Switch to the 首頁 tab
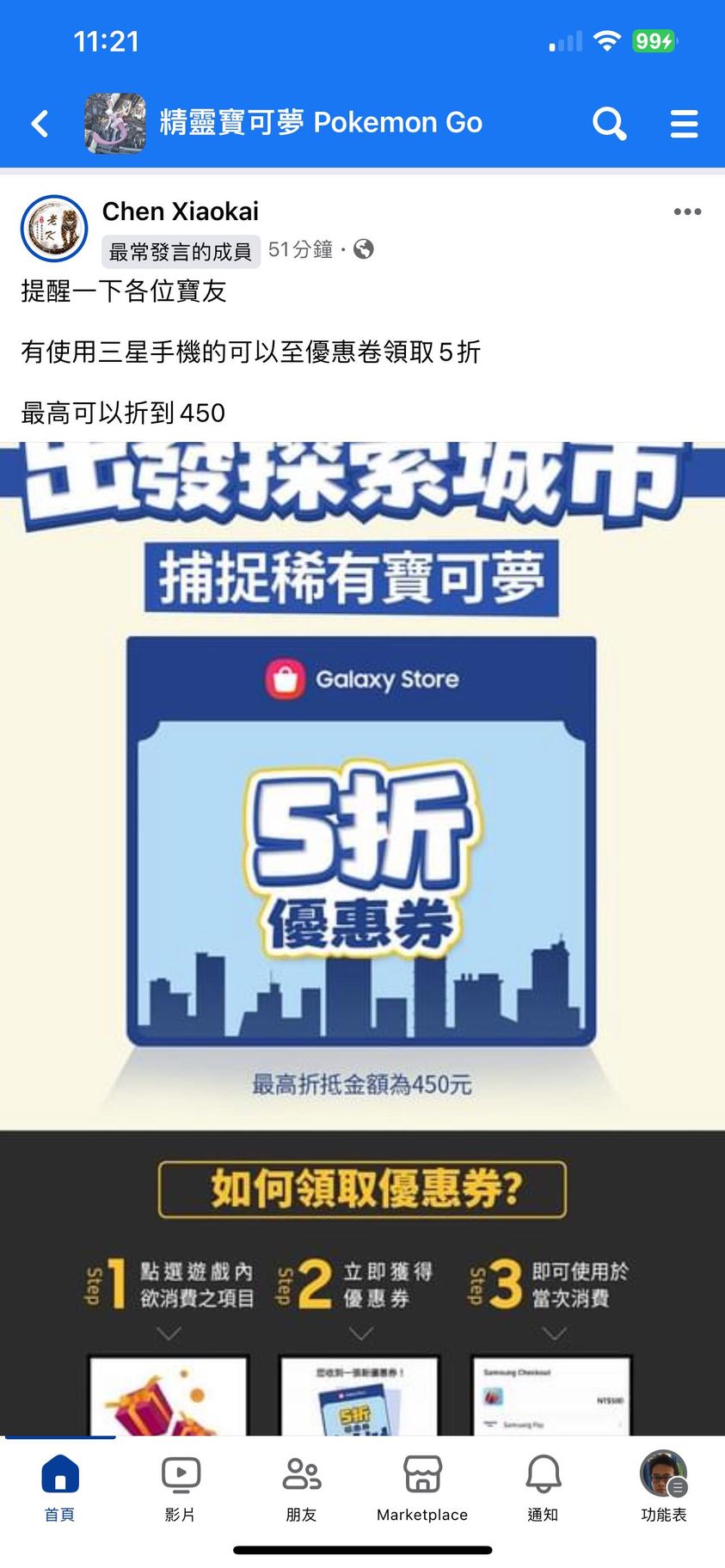The image size is (725, 1568). (x=60, y=1488)
